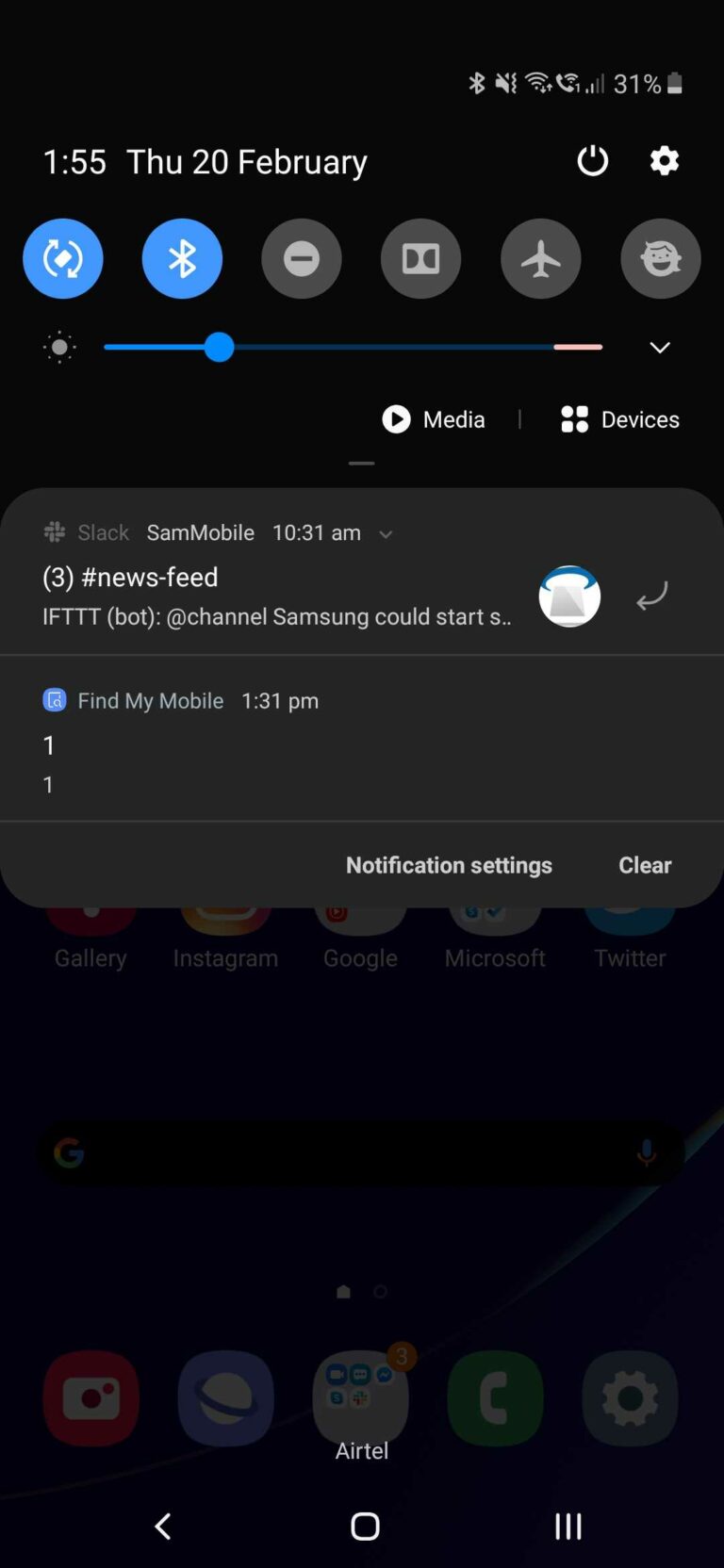
Task: Enable Do Not Disturb toggle
Action: coord(302,258)
